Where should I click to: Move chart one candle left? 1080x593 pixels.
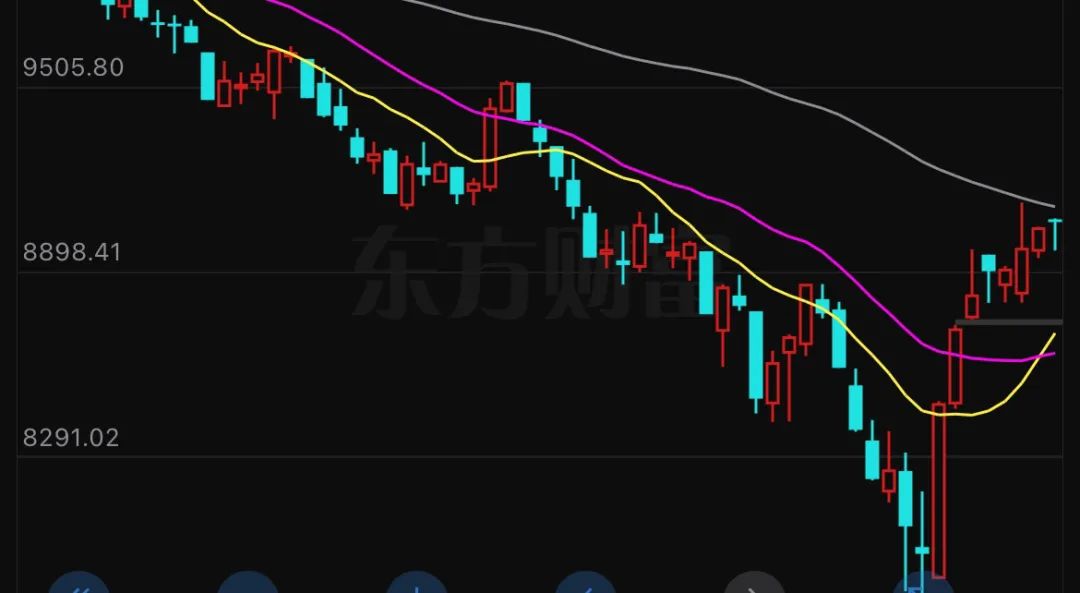coord(585,584)
